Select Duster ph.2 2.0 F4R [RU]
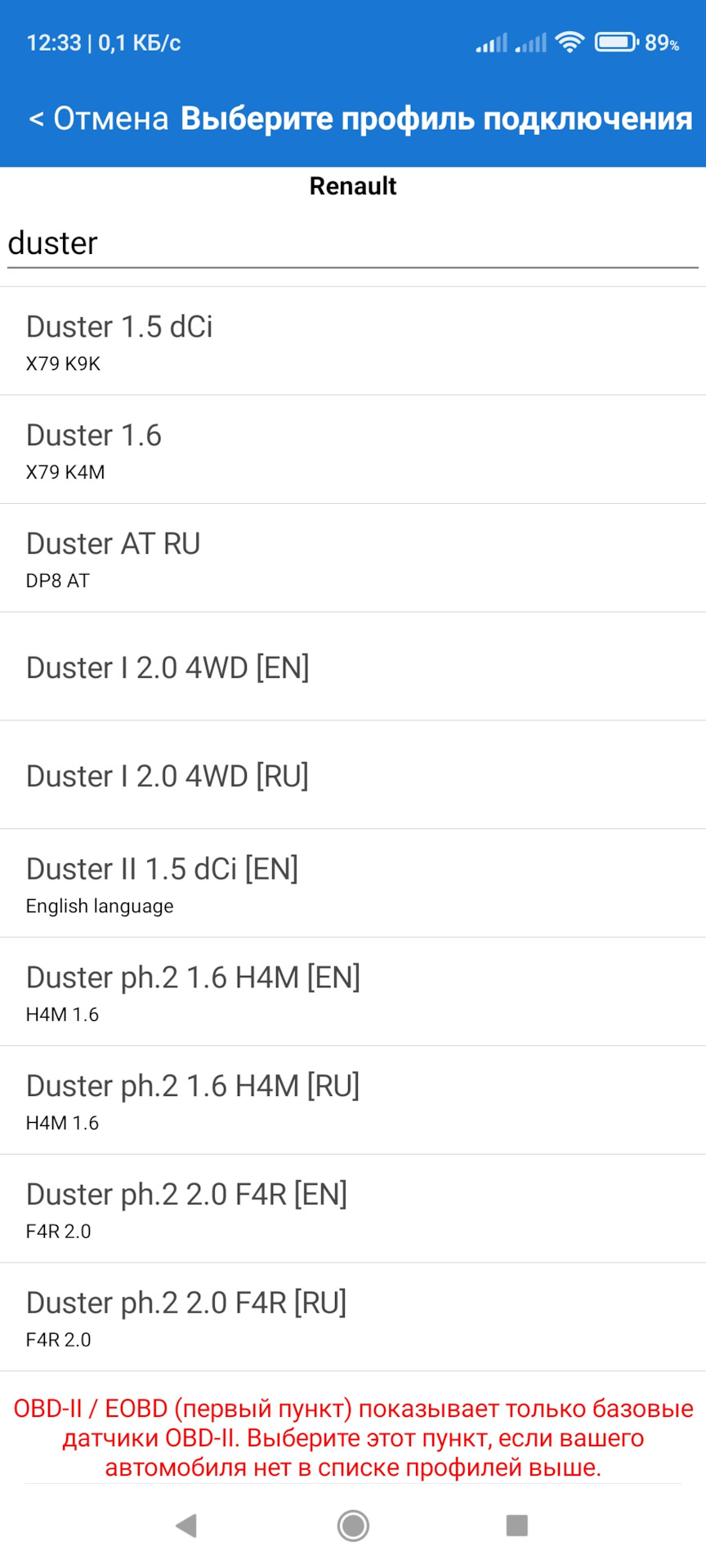Screen dimensions: 706x1568 click(351, 1317)
